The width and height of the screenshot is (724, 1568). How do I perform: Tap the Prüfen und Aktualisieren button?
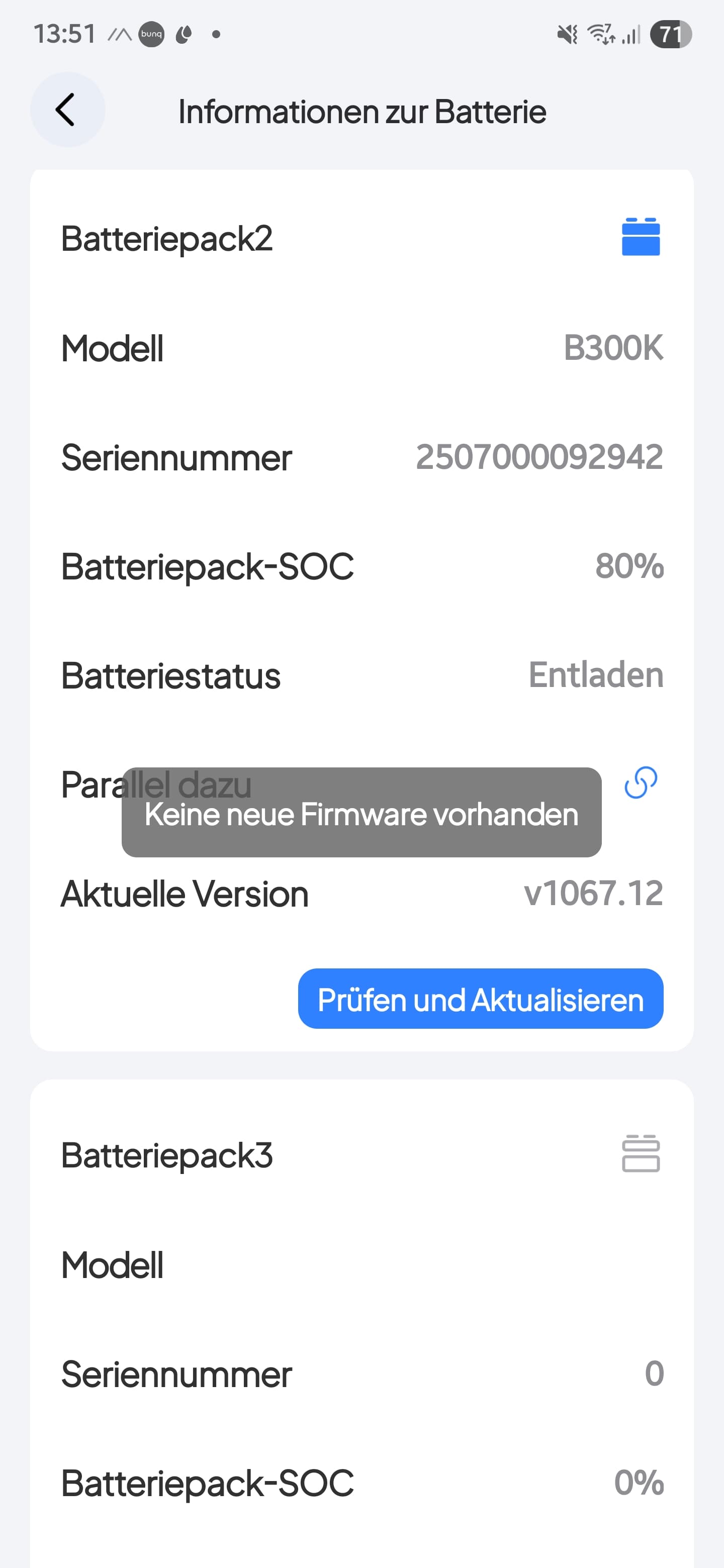pyautogui.click(x=481, y=999)
